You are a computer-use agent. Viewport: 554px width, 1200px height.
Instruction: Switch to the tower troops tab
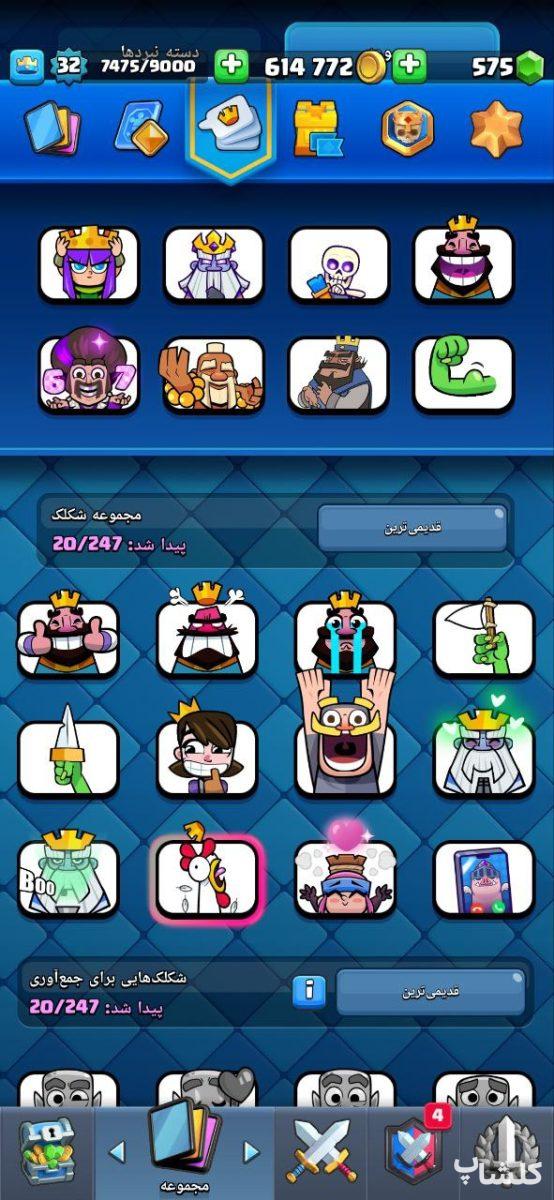pos(317,129)
